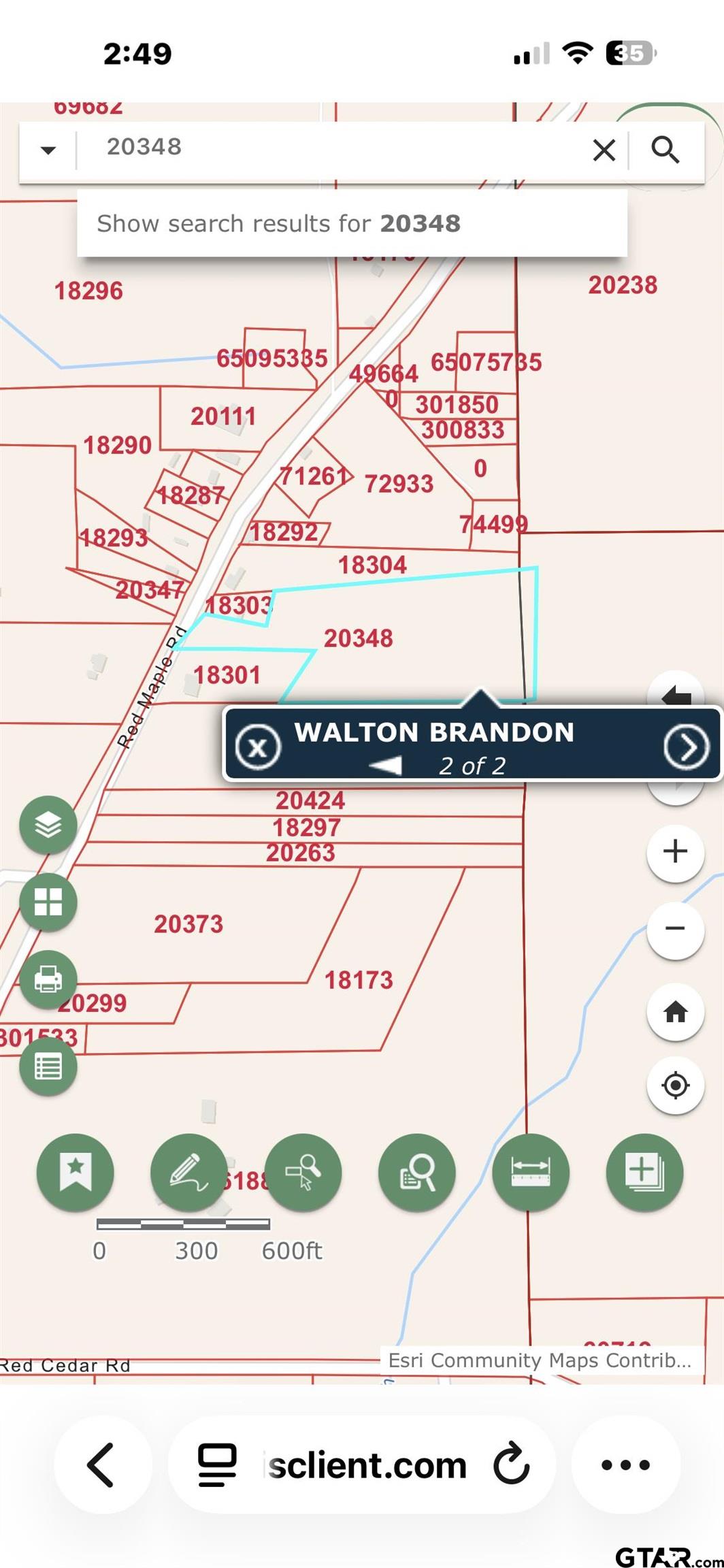Run search with the magnifier icon

tap(665, 150)
